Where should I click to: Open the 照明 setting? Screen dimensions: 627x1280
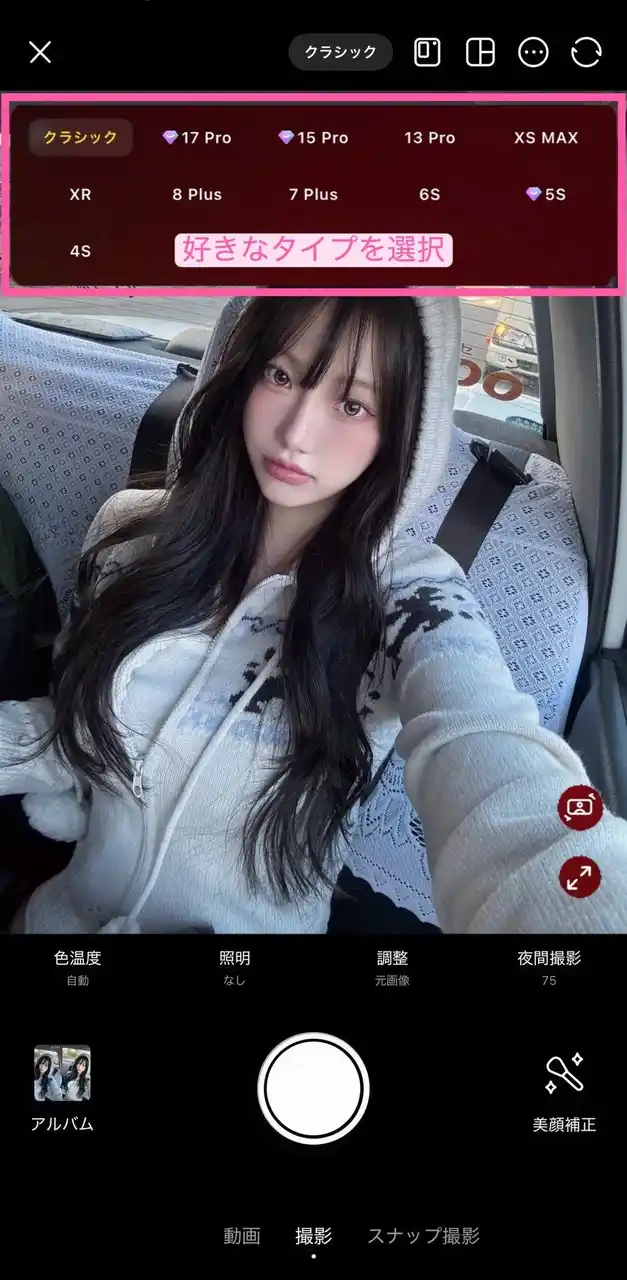point(235,967)
